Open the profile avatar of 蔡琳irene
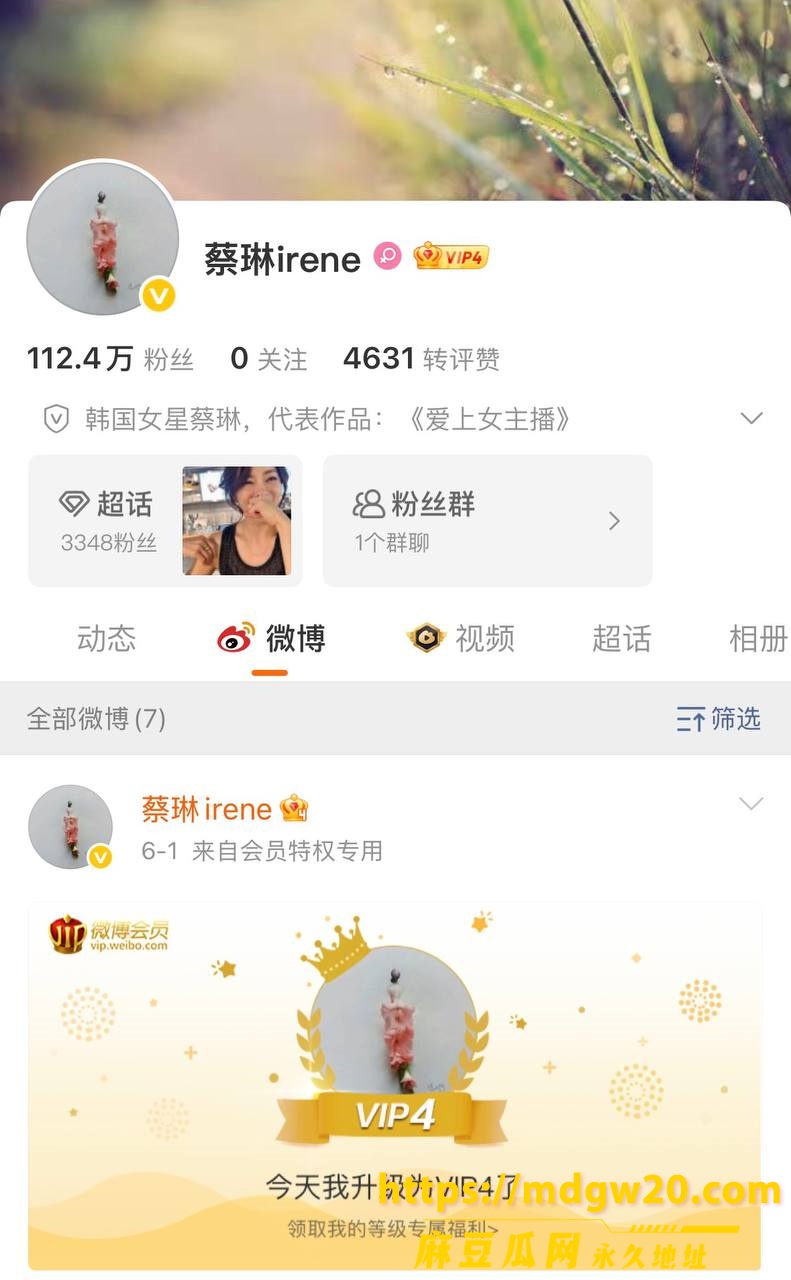The image size is (791, 1280). [x=103, y=240]
